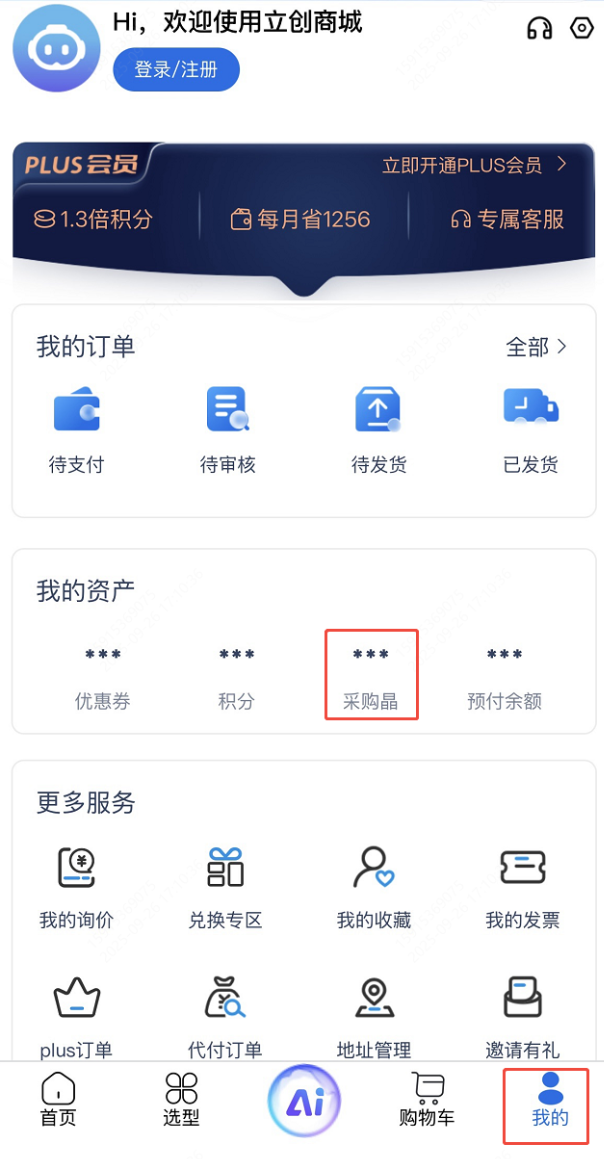
Task: Open 采购晶 in my assets
Action: point(371,677)
